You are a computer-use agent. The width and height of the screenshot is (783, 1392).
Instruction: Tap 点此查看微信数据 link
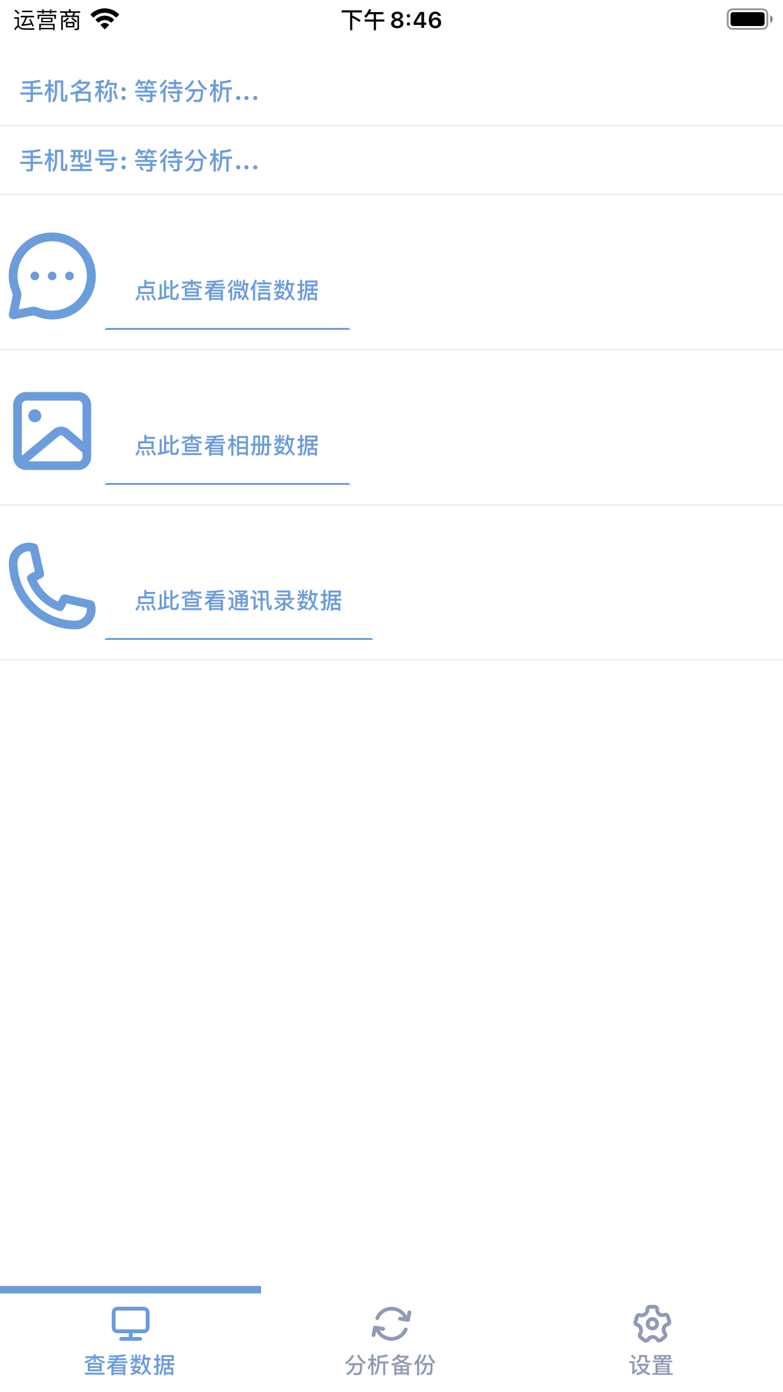pos(227,291)
